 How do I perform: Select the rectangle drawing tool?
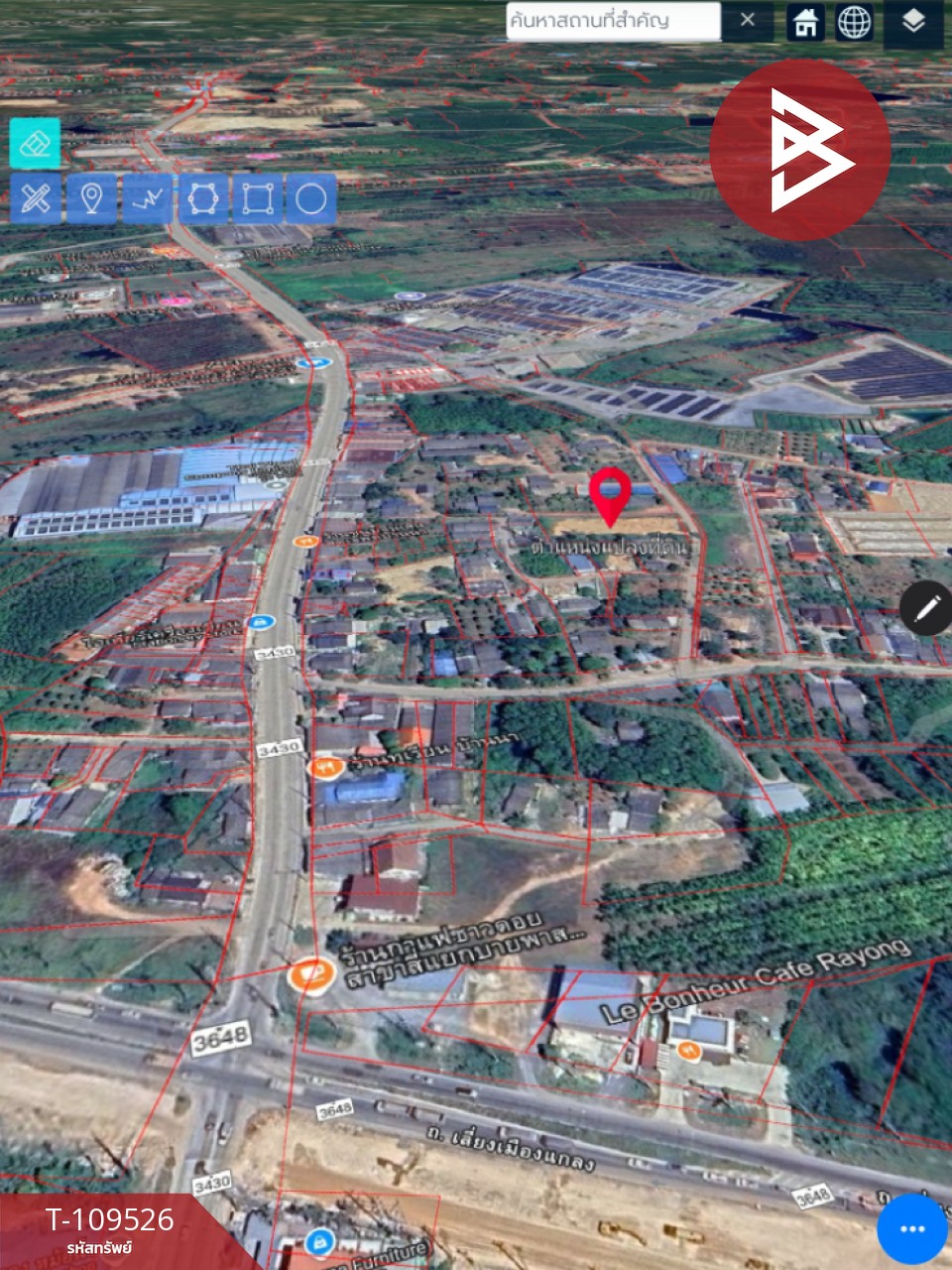click(257, 199)
